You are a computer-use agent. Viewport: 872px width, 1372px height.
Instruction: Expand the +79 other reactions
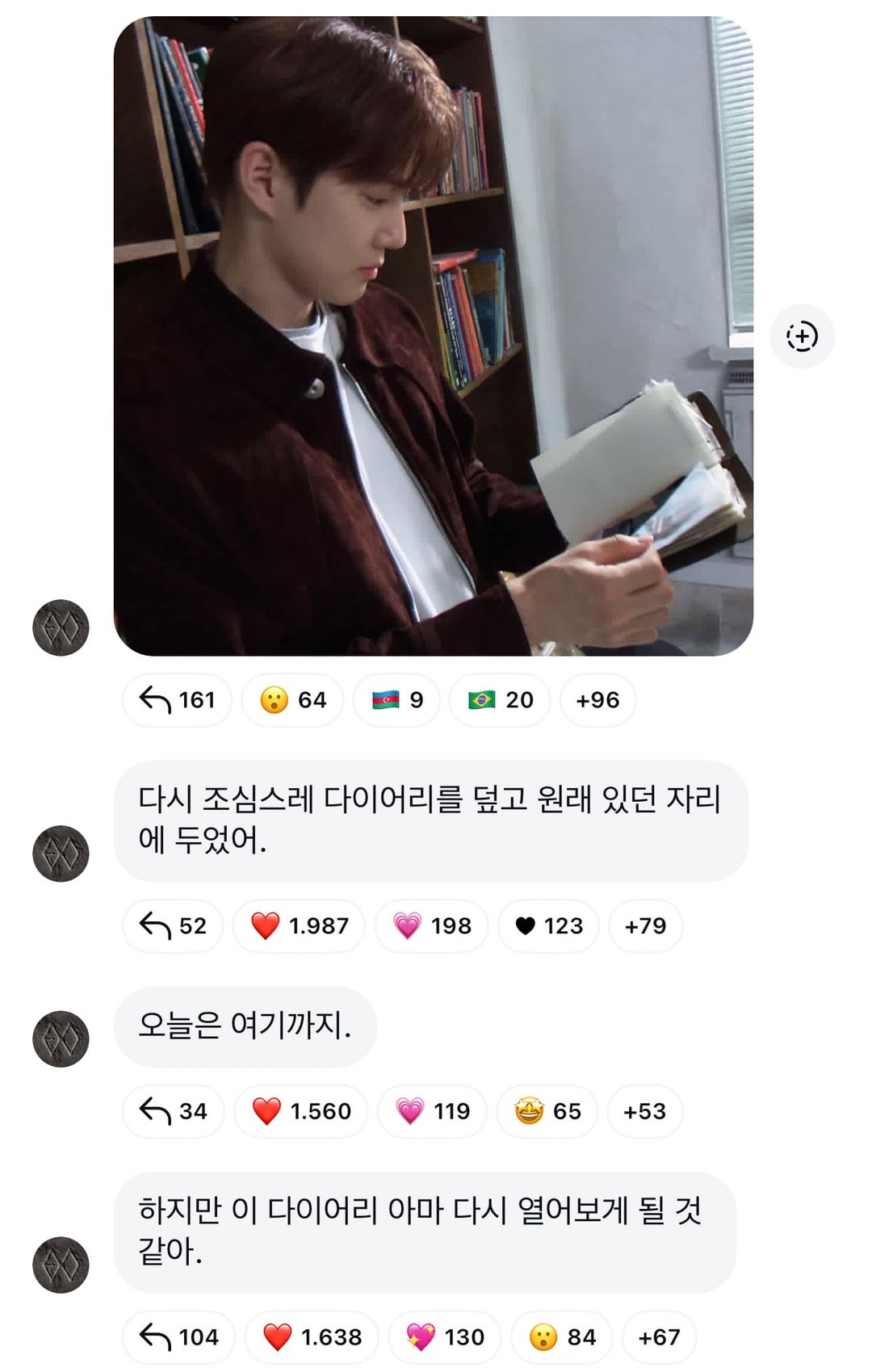[645, 925]
